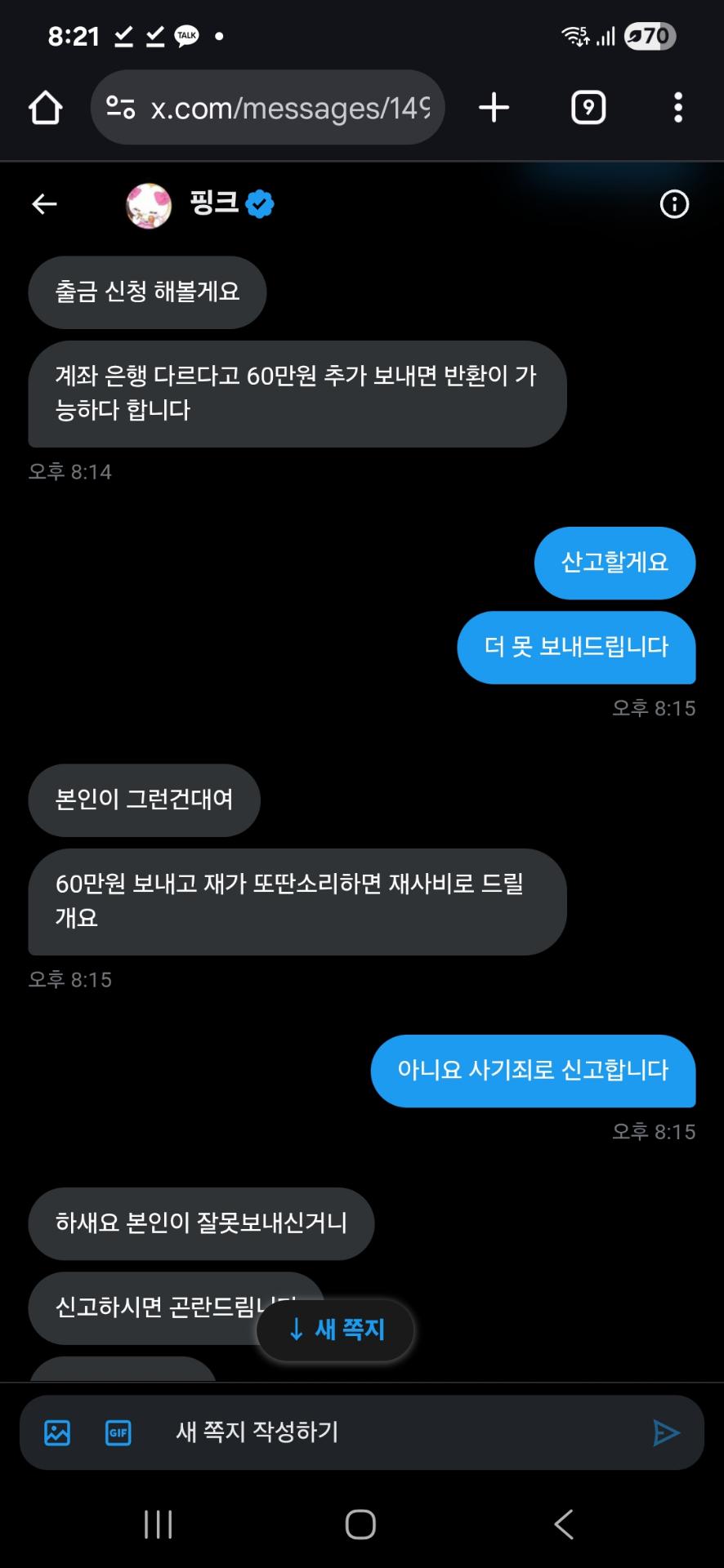Show the 9 open tabs
This screenshot has height=1568, width=724.
[588, 108]
